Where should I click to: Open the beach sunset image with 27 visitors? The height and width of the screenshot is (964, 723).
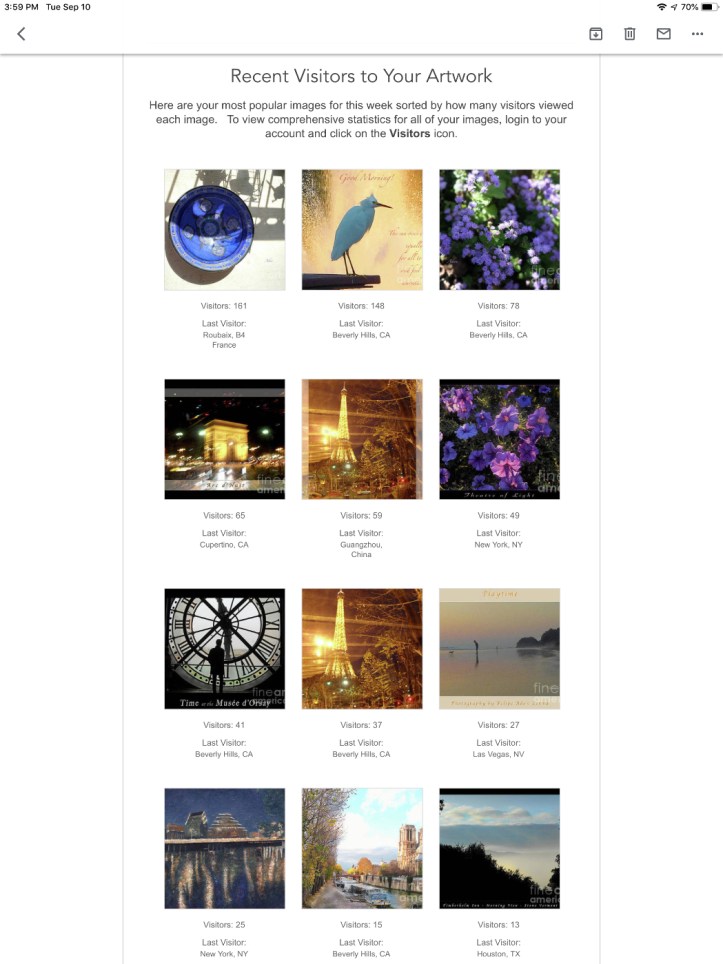coord(499,649)
